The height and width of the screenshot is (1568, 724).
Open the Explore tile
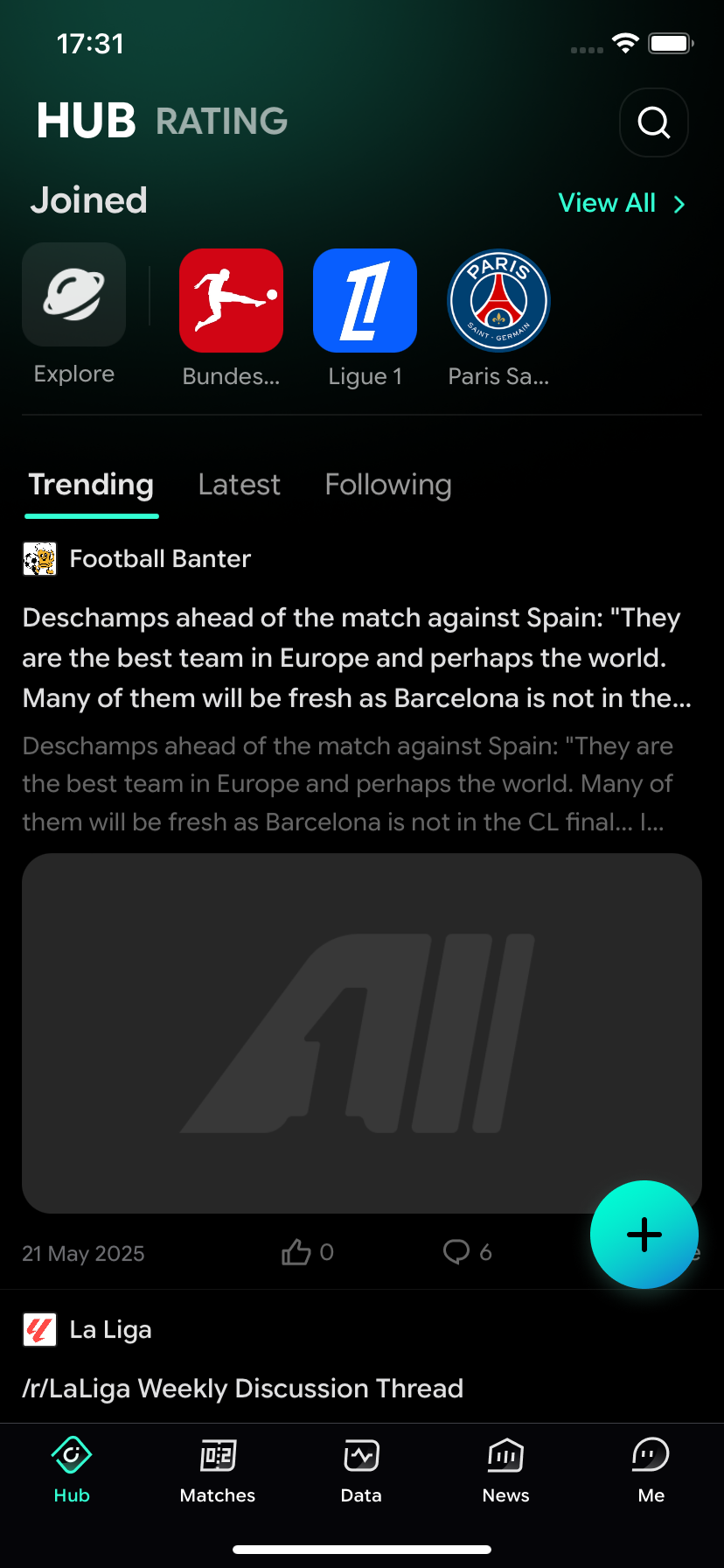[74, 296]
